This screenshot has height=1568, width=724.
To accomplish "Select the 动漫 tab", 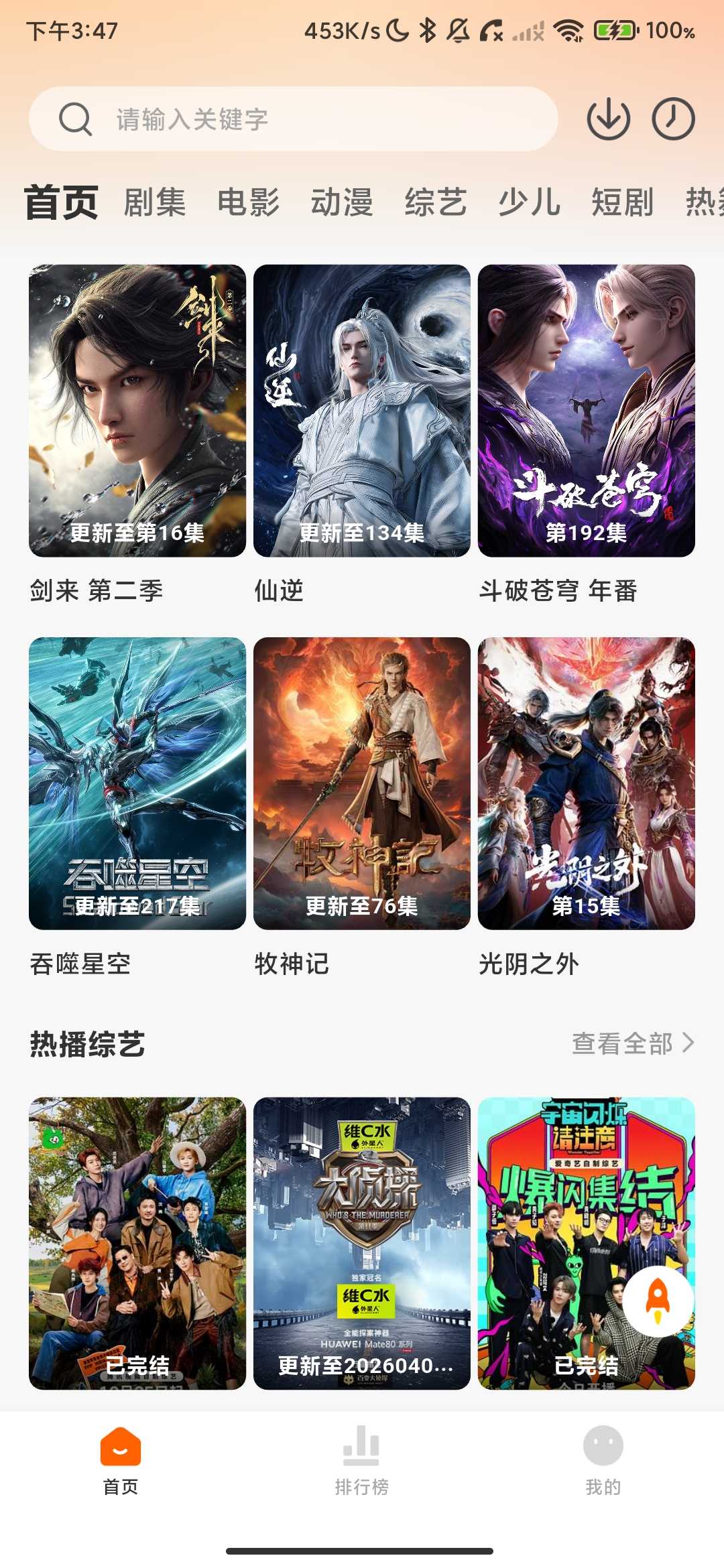I will 342,202.
